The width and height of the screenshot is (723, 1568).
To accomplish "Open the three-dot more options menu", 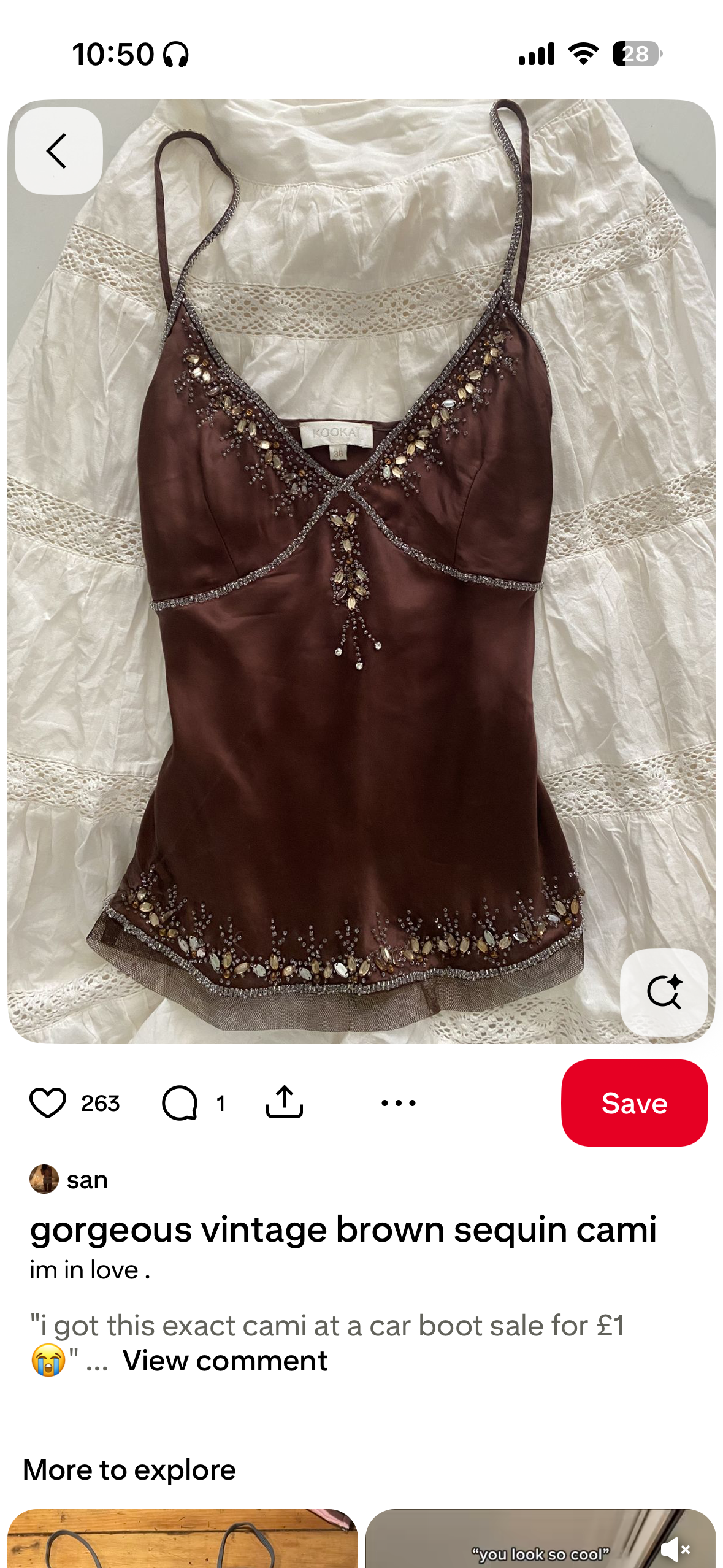I will click(398, 1102).
